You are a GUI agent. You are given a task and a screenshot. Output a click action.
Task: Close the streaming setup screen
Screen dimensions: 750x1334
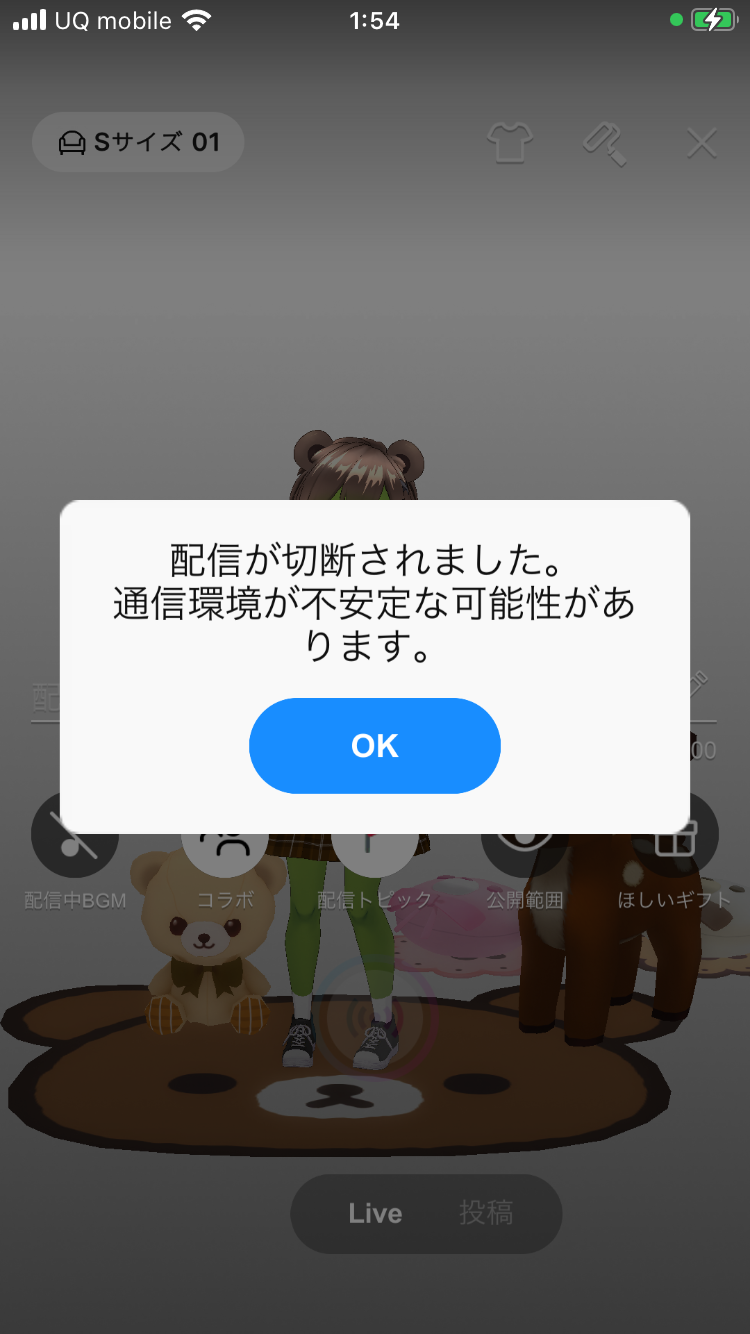coord(702,143)
